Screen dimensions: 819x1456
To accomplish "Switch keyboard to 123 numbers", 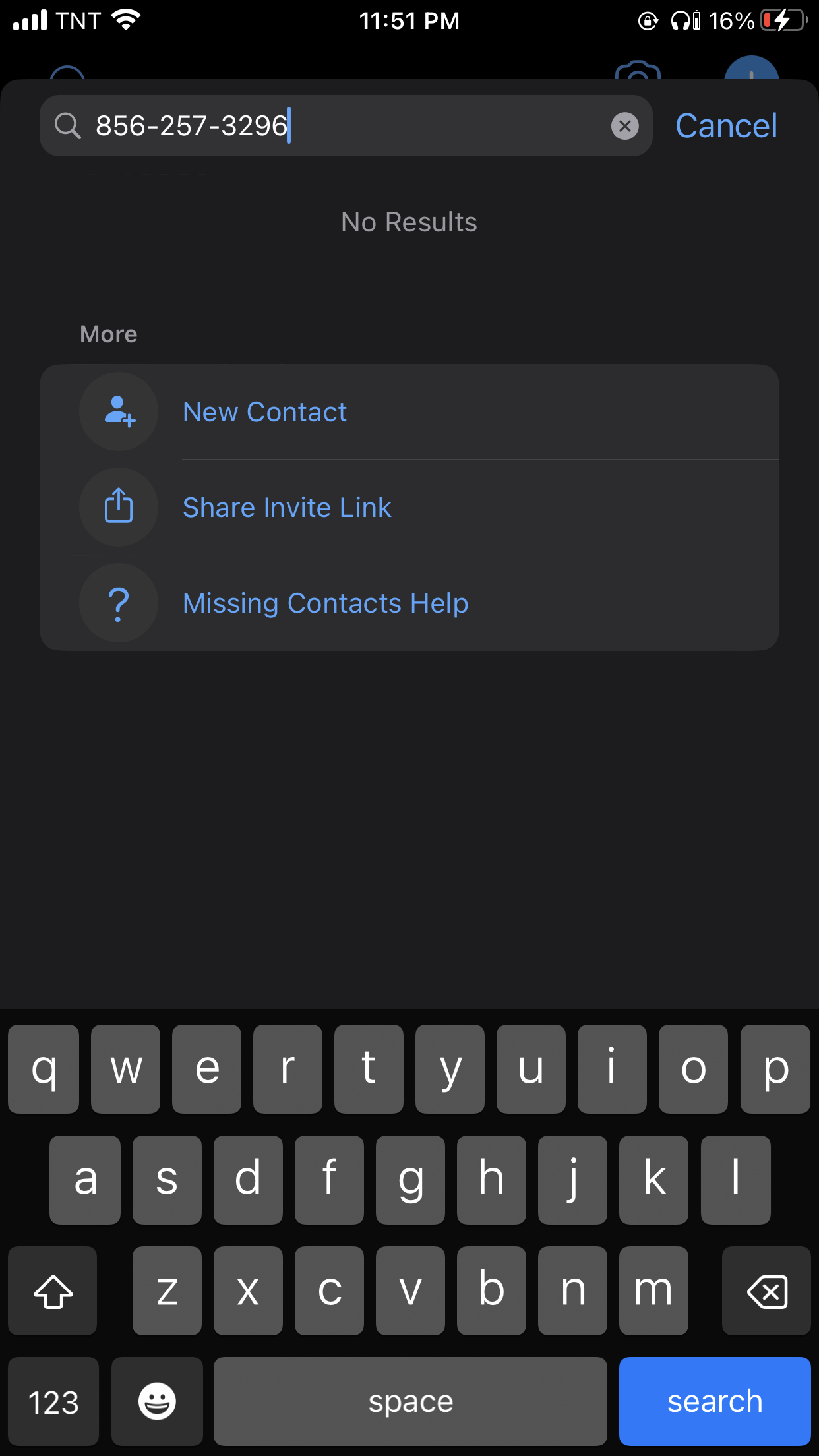I will click(x=53, y=1401).
